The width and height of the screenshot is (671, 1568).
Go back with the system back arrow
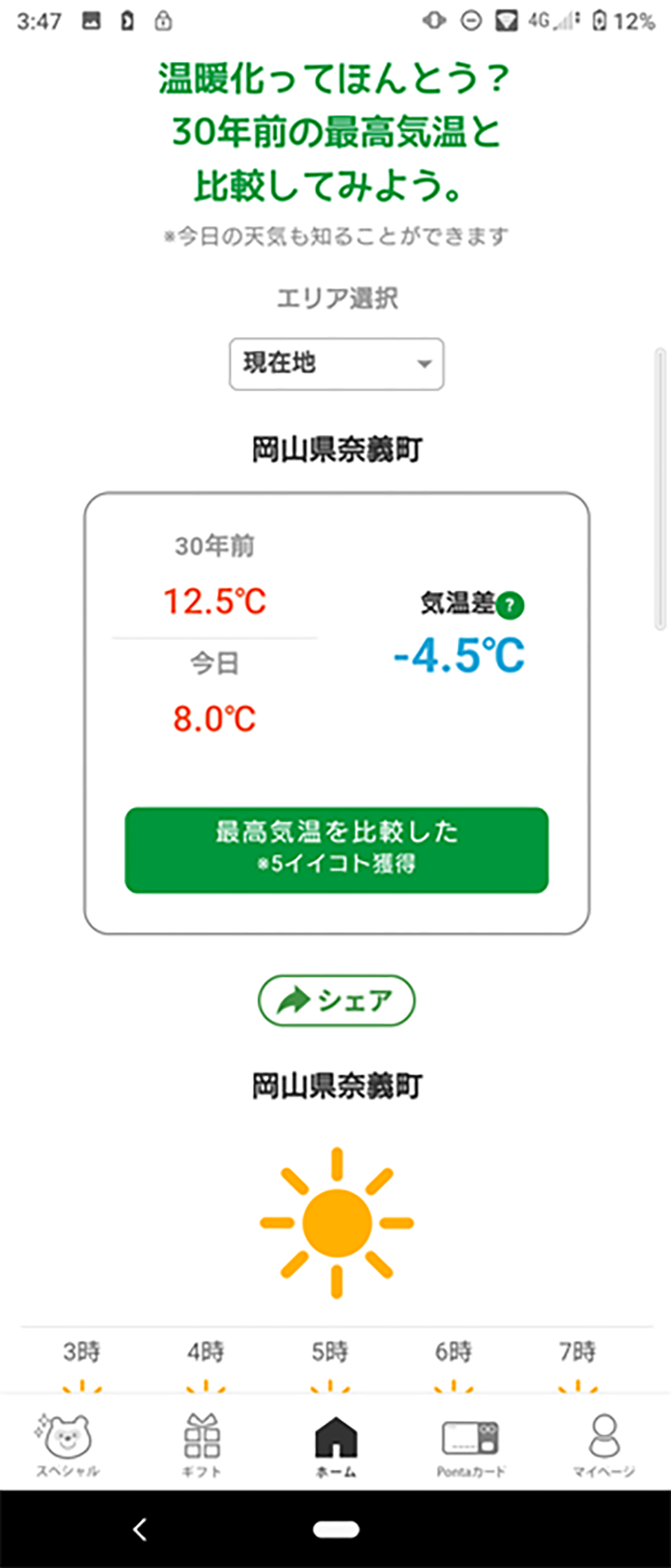tap(140, 1529)
